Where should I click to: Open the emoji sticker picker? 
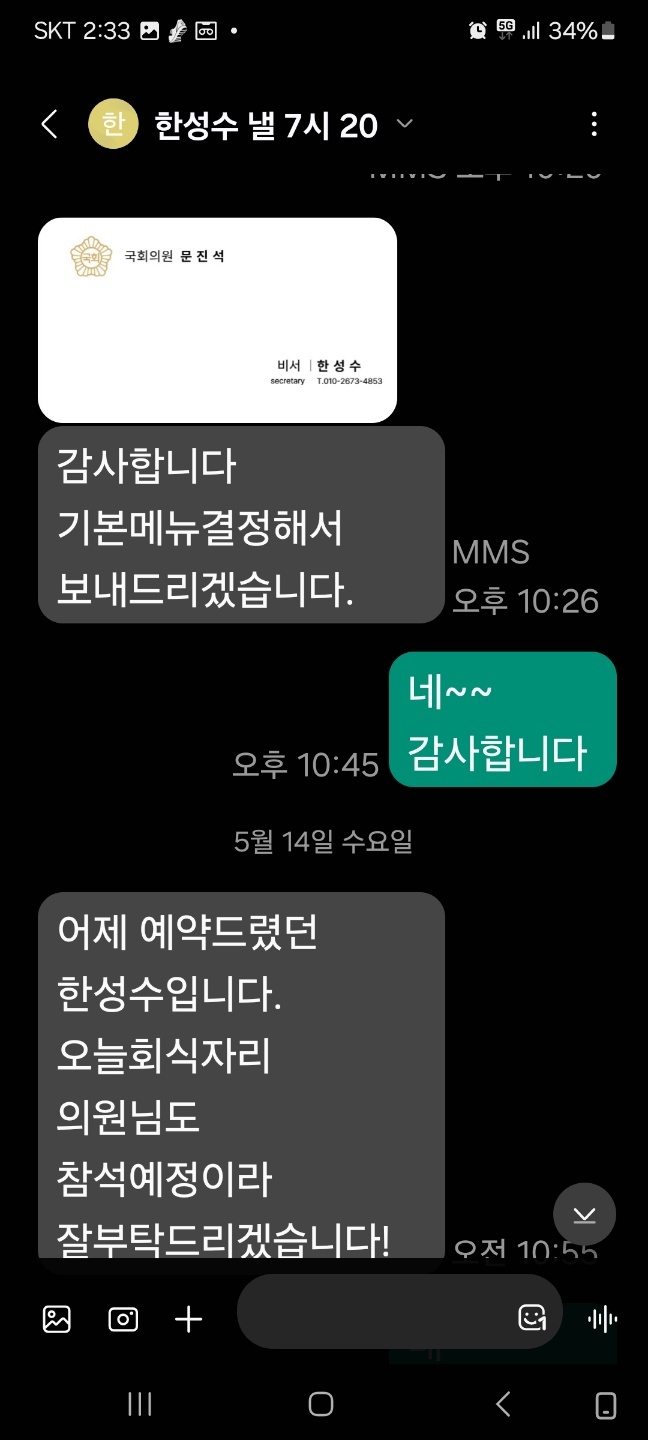click(532, 1318)
